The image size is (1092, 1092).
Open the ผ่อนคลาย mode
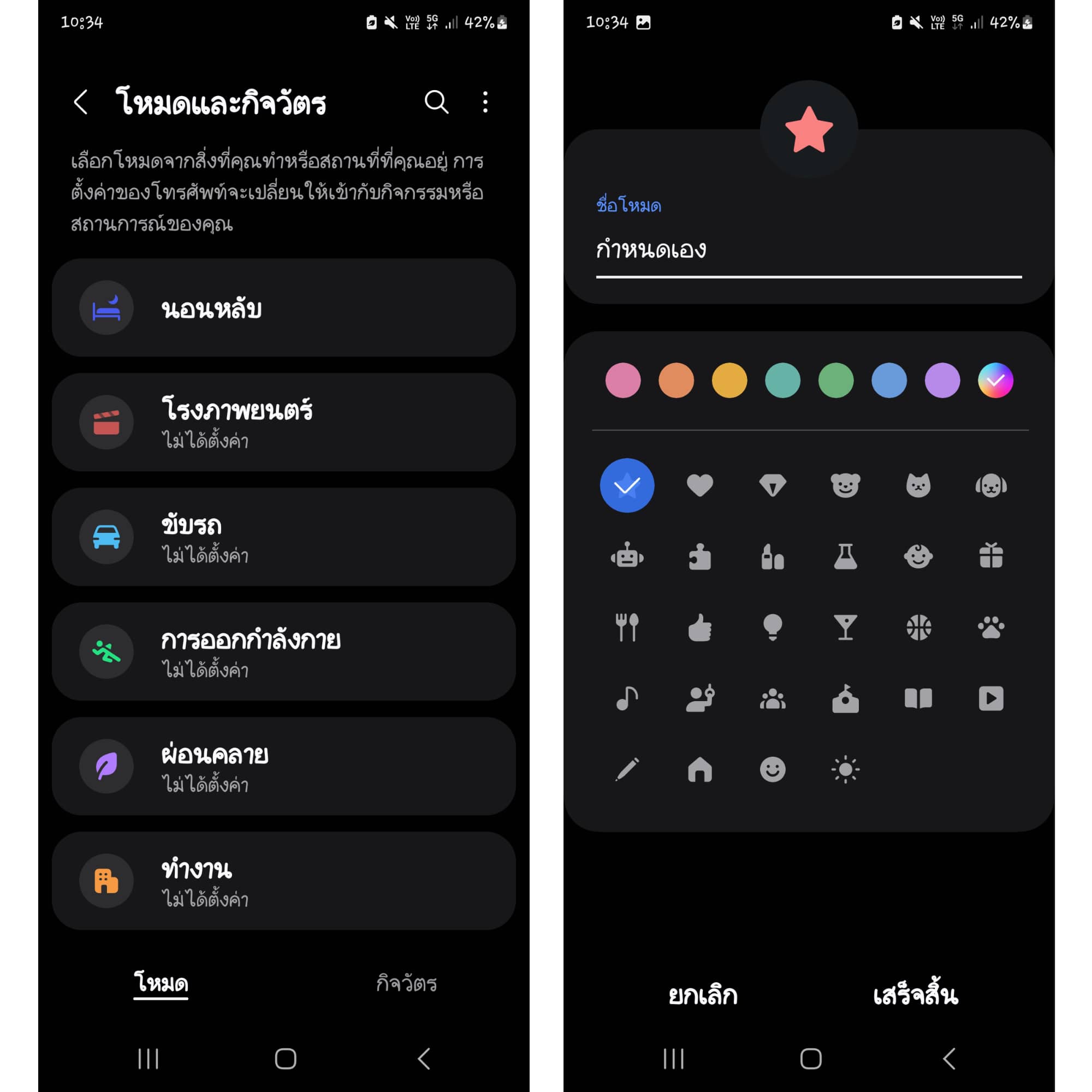coord(283,766)
